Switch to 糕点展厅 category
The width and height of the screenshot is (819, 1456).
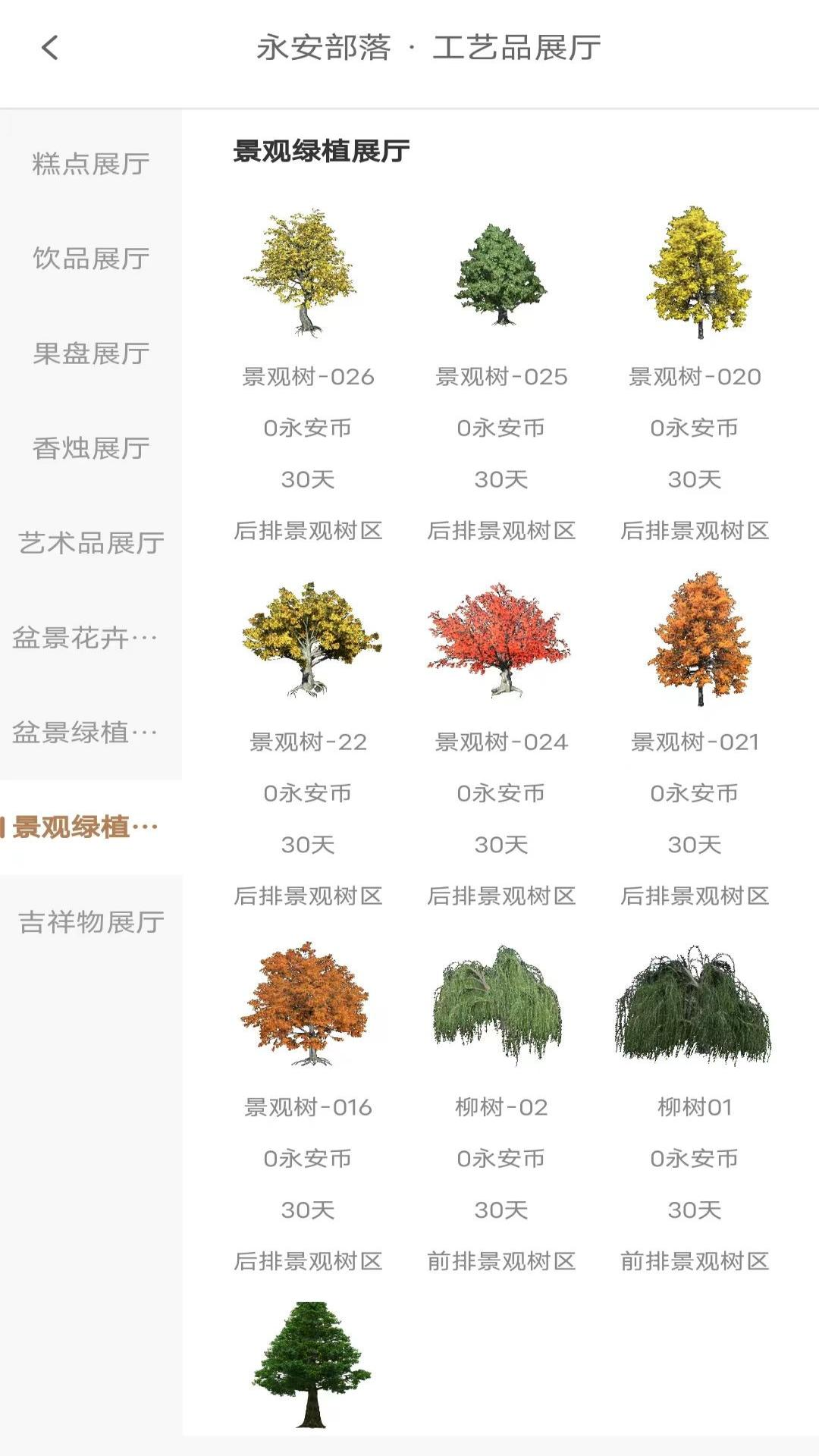click(x=91, y=164)
